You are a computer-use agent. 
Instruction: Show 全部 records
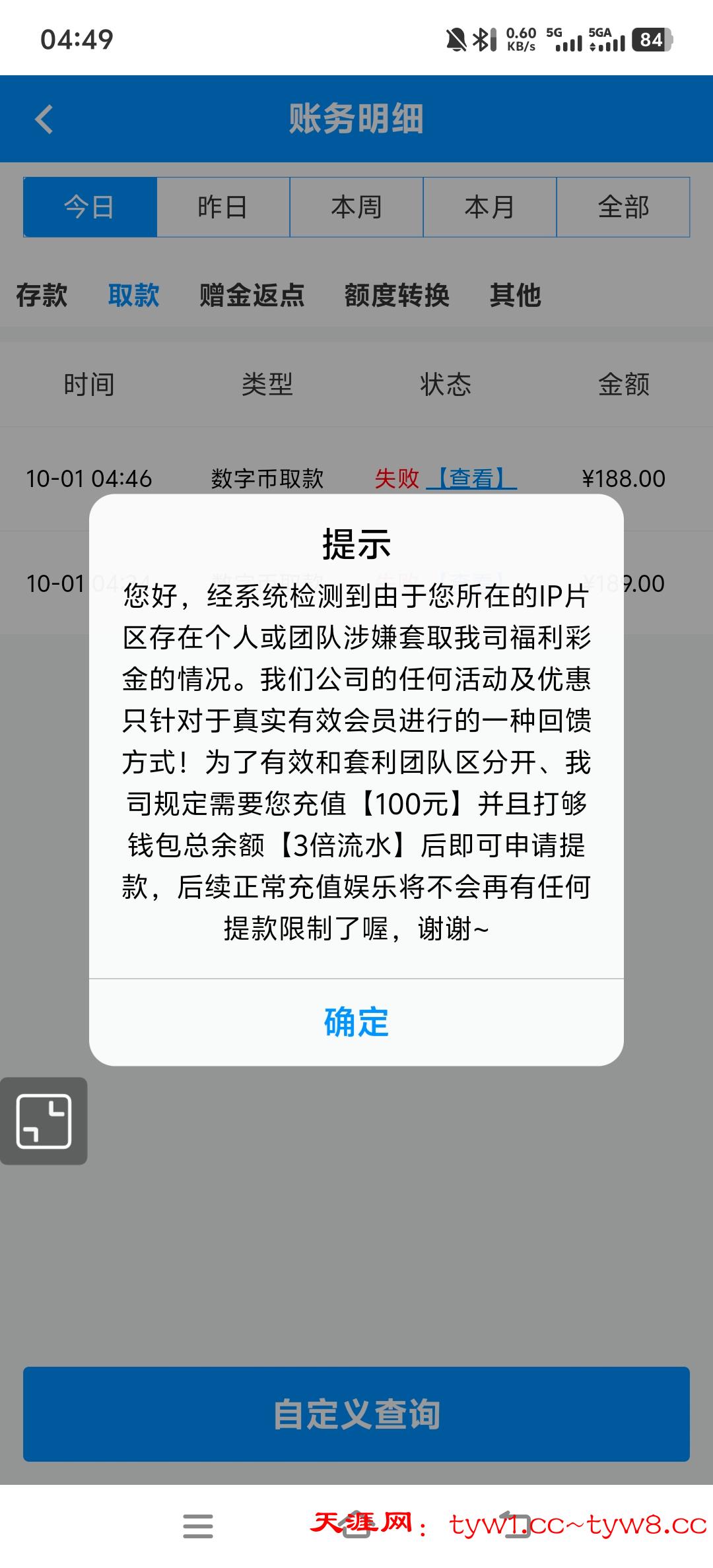pyautogui.click(x=623, y=207)
